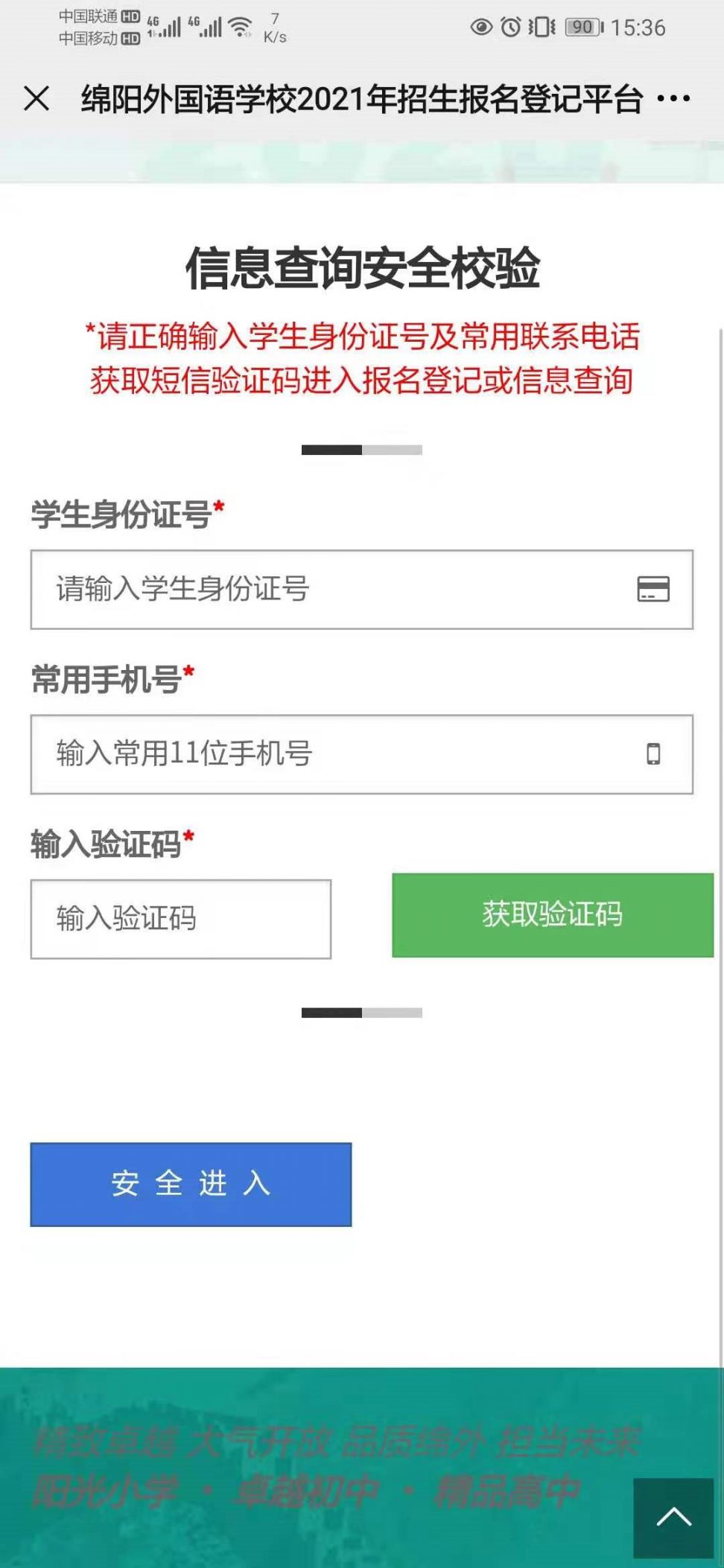
Task: Close the enrollment registration webpage
Action: (36, 98)
